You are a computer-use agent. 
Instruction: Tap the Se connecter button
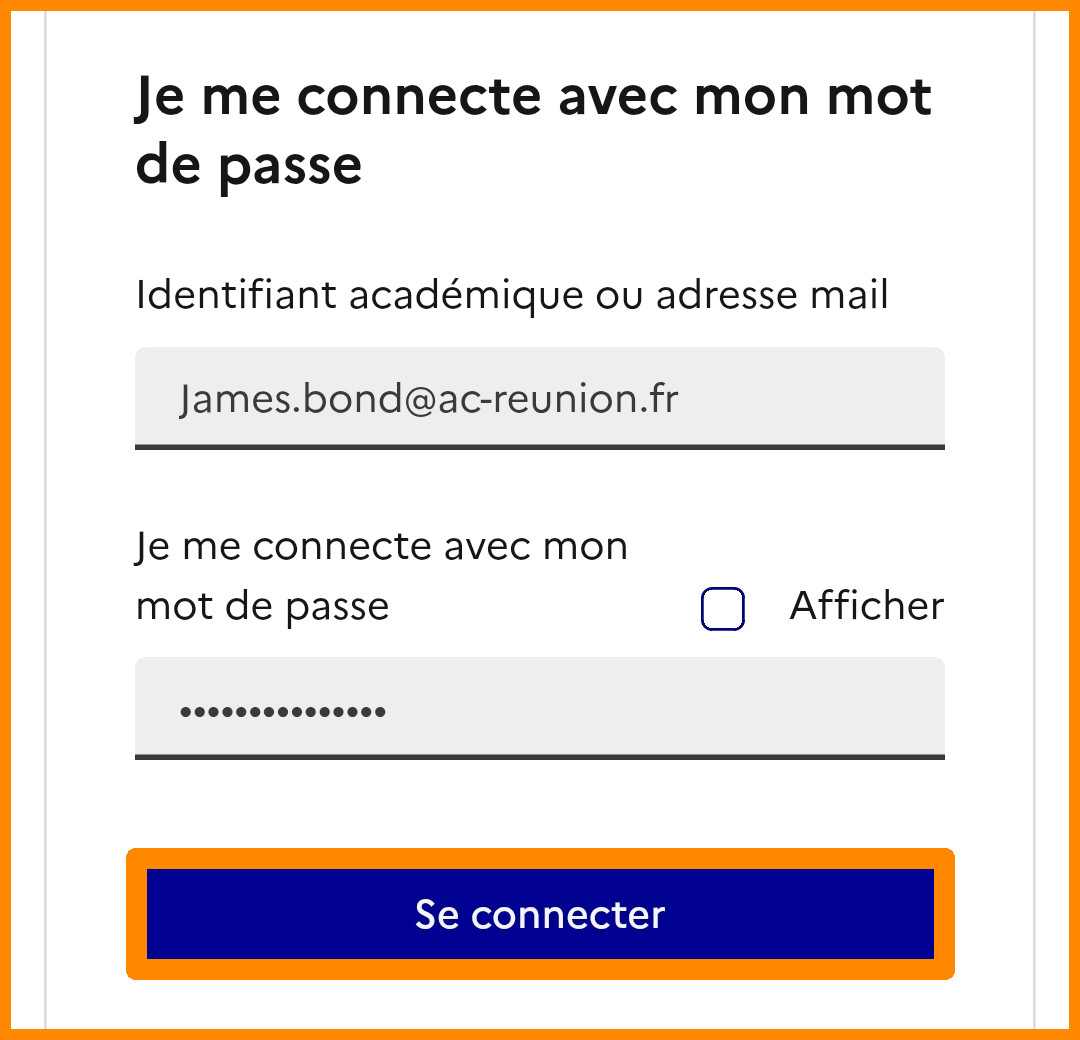[540, 914]
